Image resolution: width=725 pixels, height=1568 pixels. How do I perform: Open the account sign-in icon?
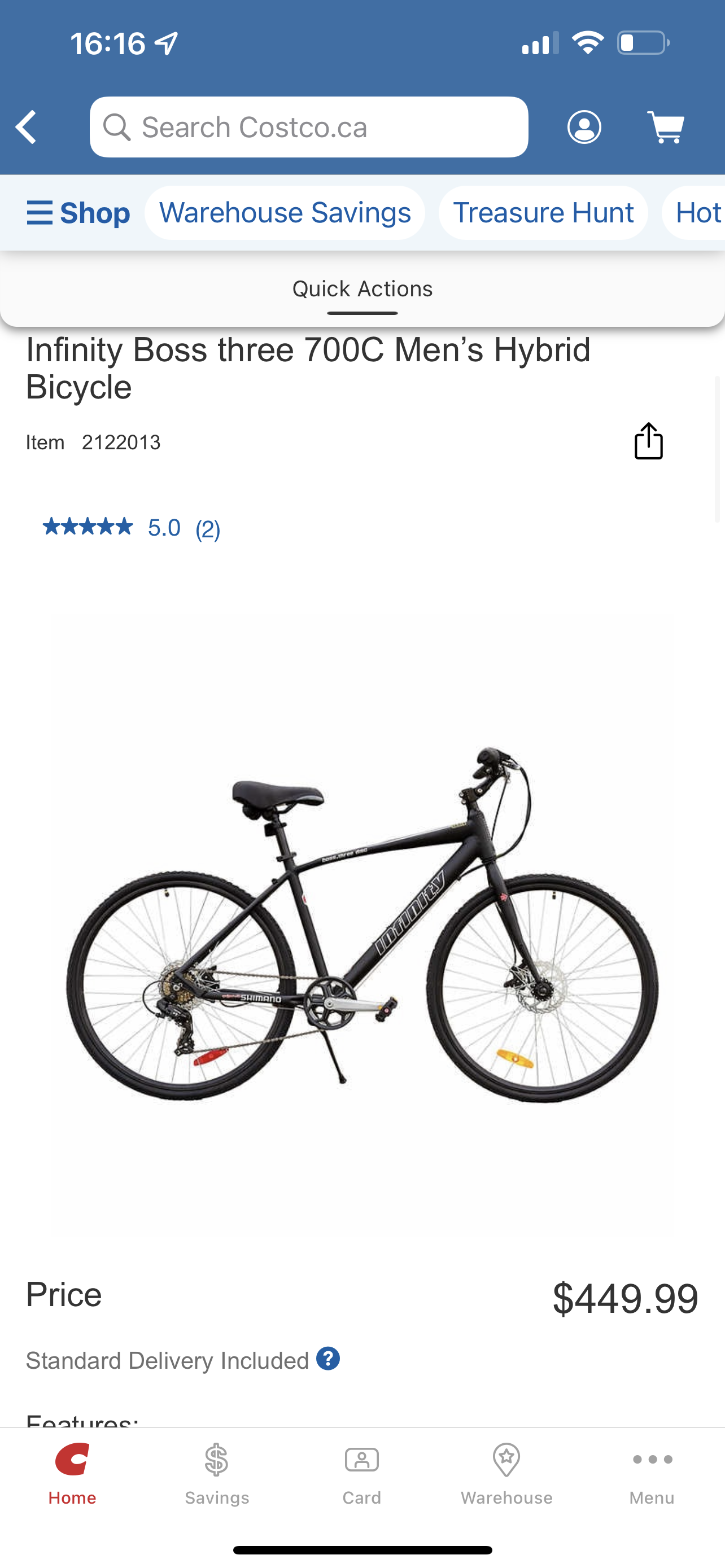click(584, 126)
